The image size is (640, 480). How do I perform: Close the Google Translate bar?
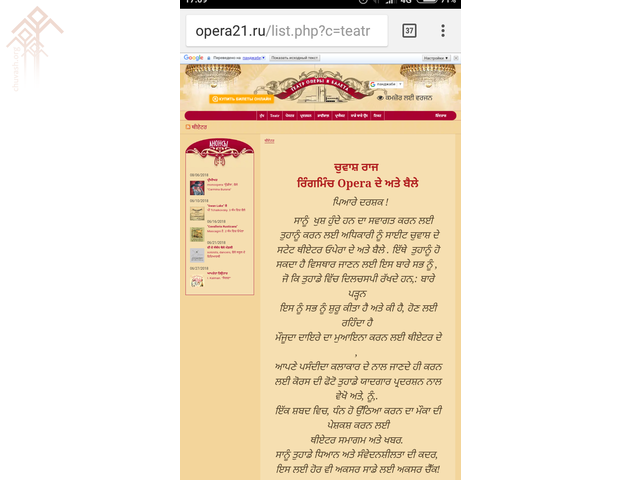coord(455,58)
